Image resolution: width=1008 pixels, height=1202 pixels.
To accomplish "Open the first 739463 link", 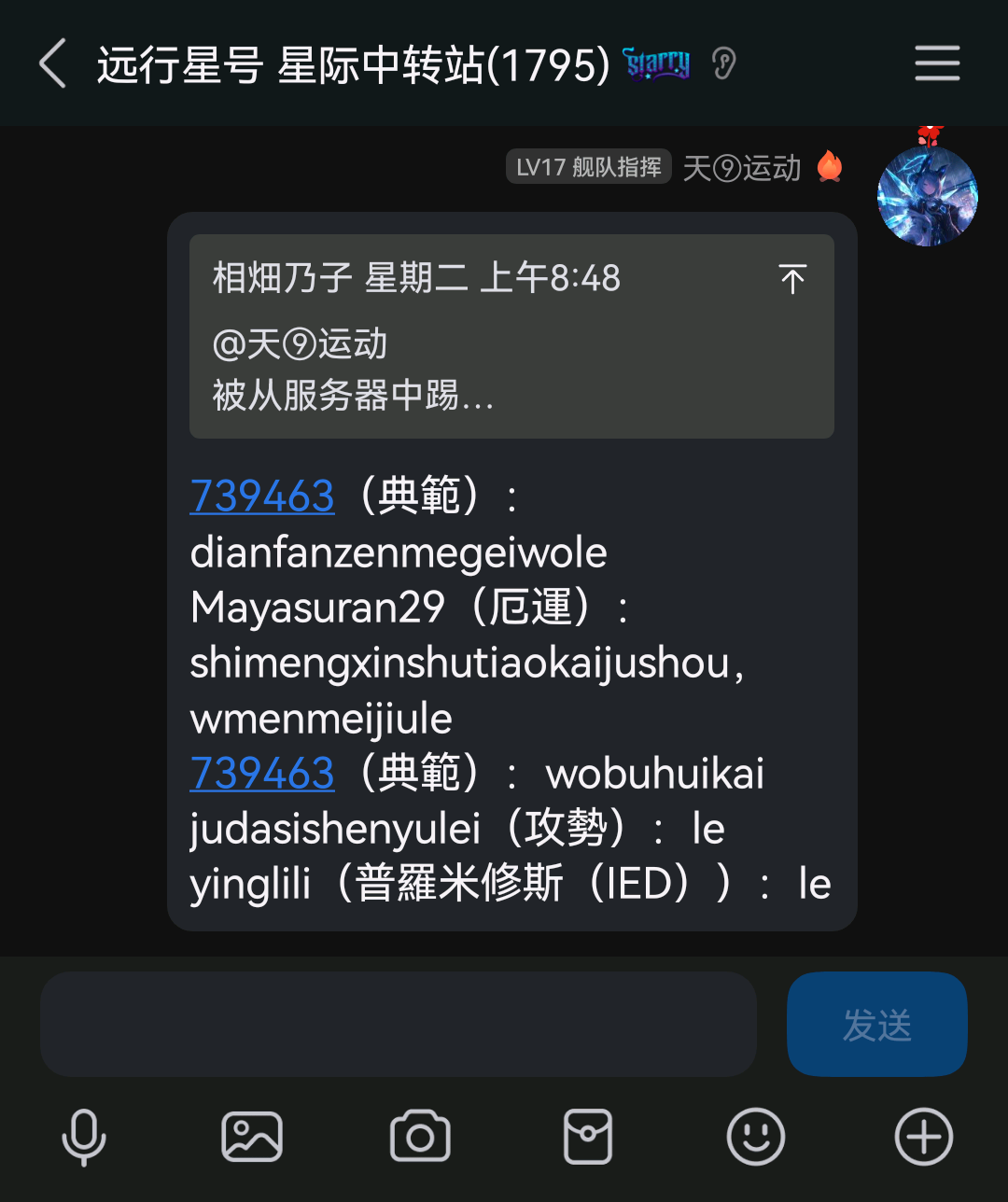I will [x=261, y=496].
